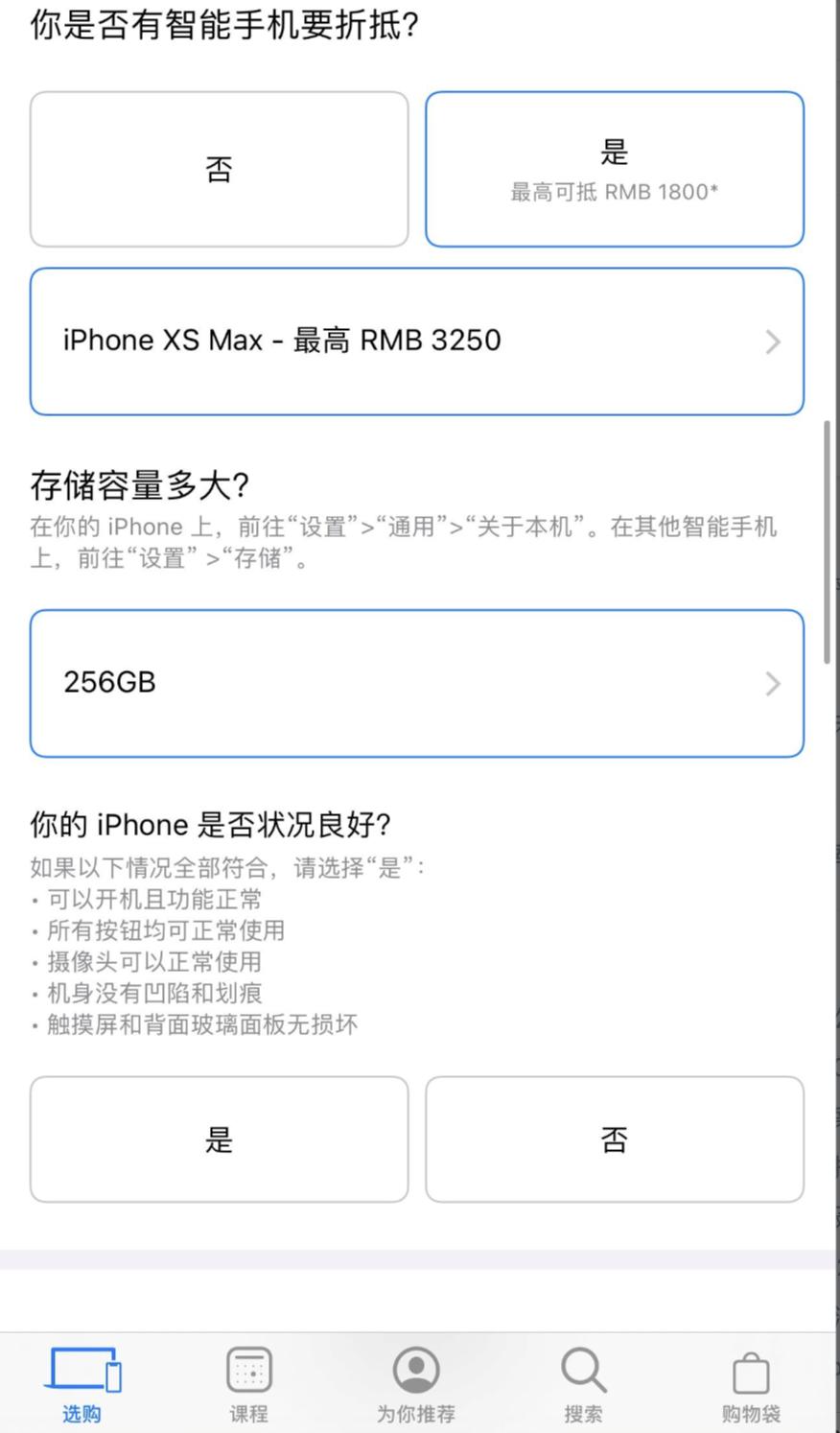Go to the 课程 tab

[249, 1383]
